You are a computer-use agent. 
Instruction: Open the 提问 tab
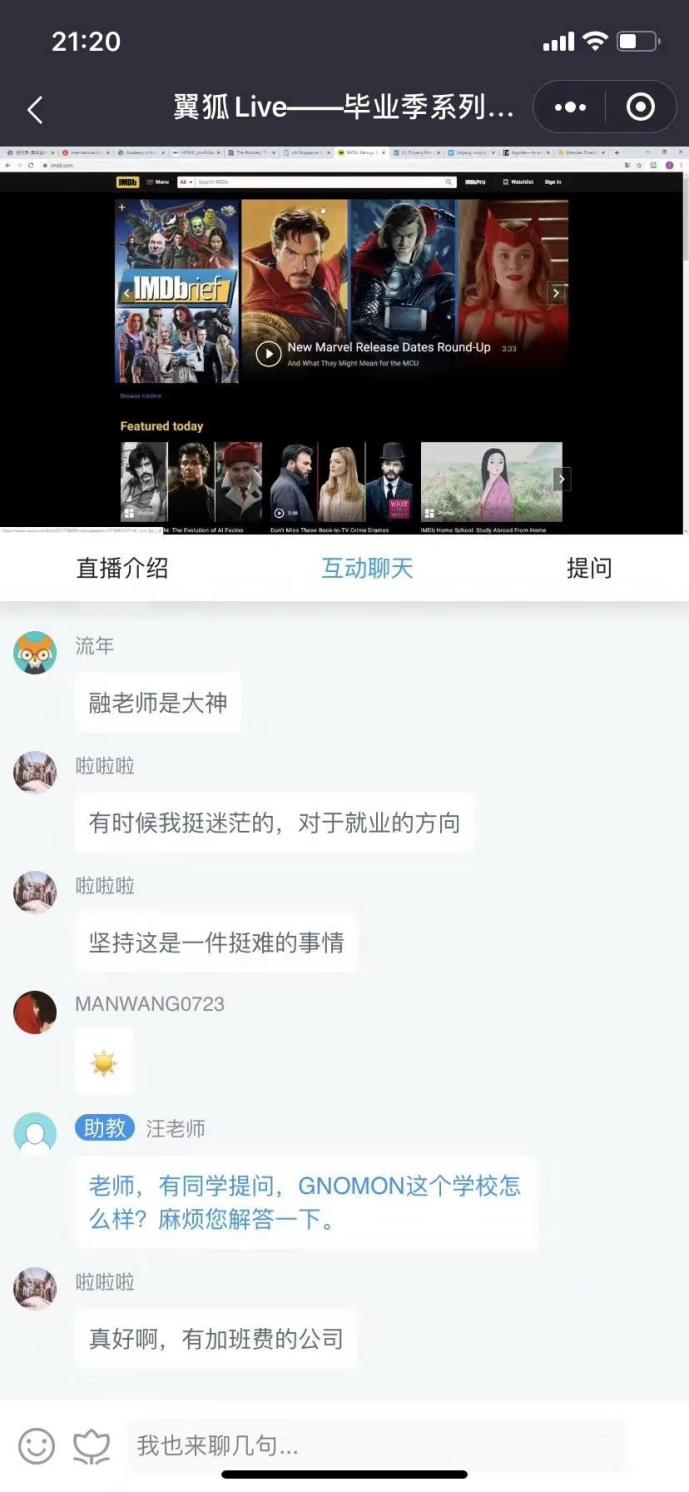(x=588, y=568)
